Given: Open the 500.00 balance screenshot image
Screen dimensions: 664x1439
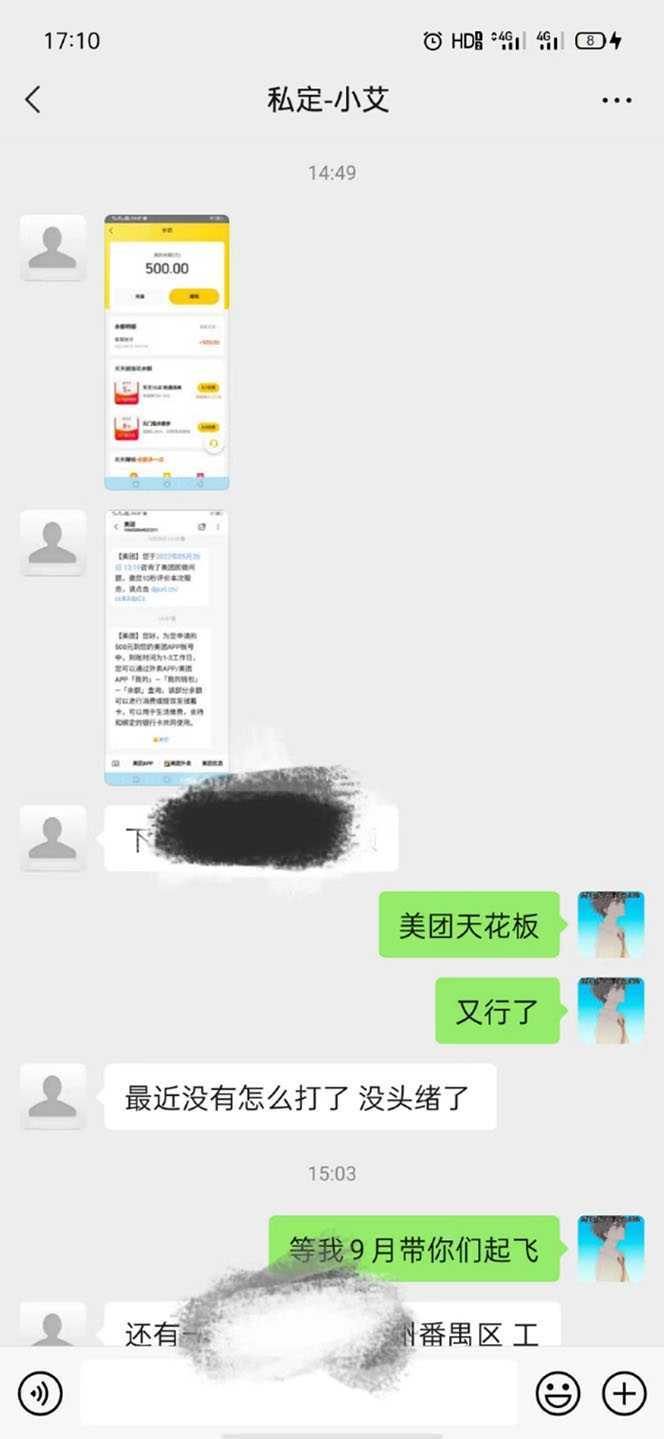Looking at the screenshot, I should coord(167,352).
